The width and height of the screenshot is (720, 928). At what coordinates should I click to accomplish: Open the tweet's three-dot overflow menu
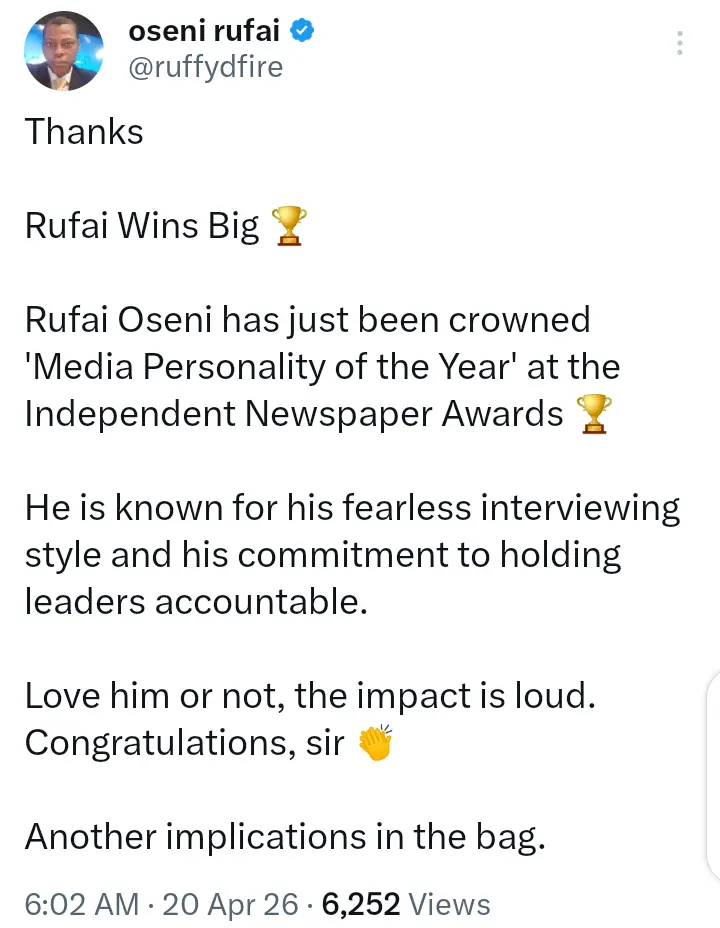[680, 44]
